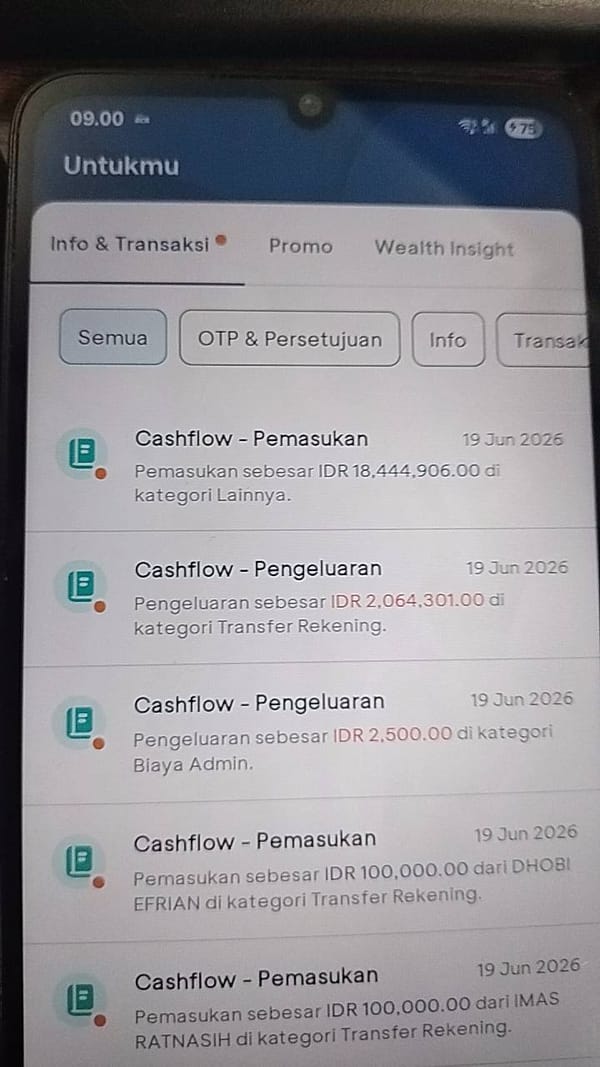Select the Info & Transaksi tab
Screen dimensions: 600x1067
click(137, 244)
